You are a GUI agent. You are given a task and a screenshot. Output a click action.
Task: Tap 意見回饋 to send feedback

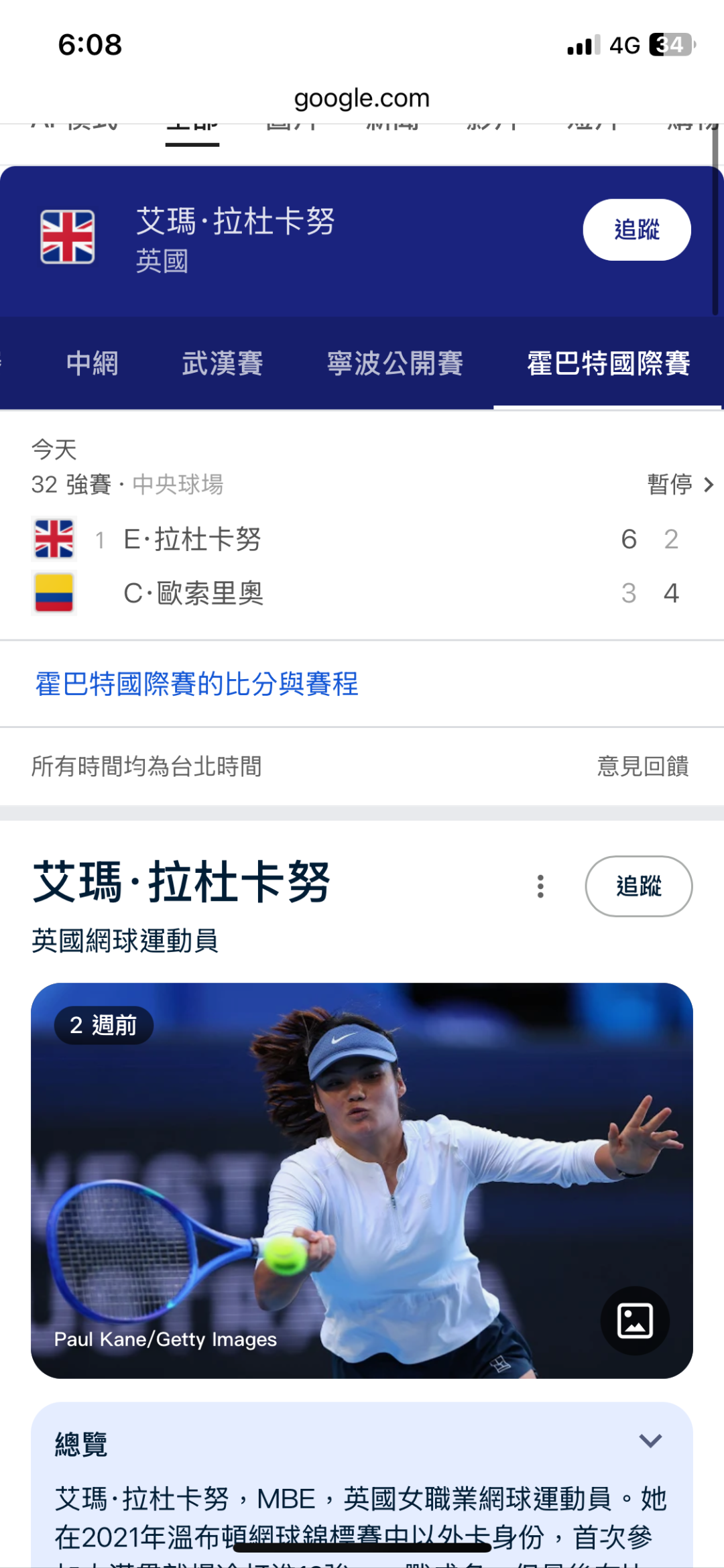[642, 766]
